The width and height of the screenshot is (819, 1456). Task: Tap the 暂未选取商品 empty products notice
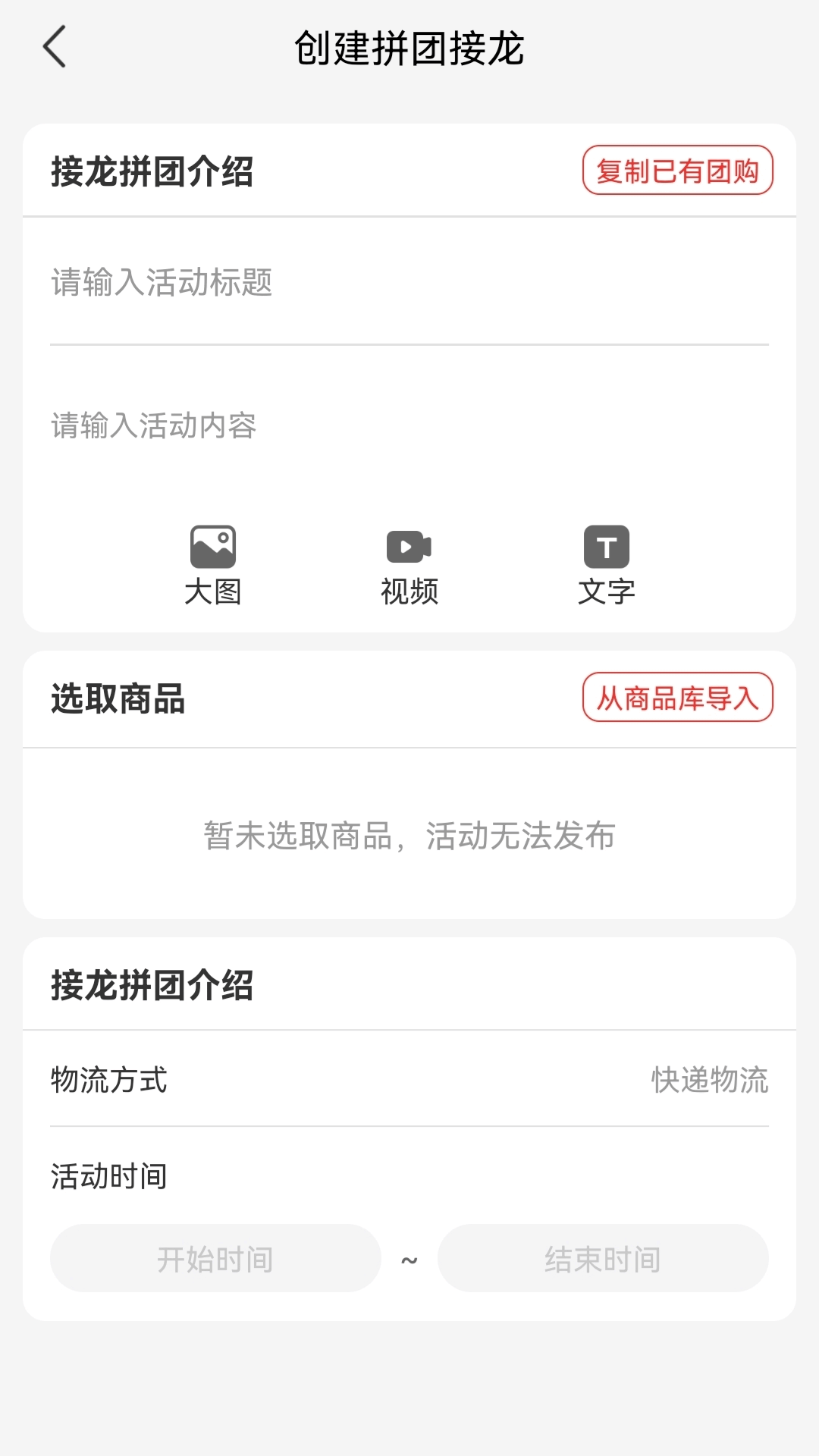tap(409, 838)
